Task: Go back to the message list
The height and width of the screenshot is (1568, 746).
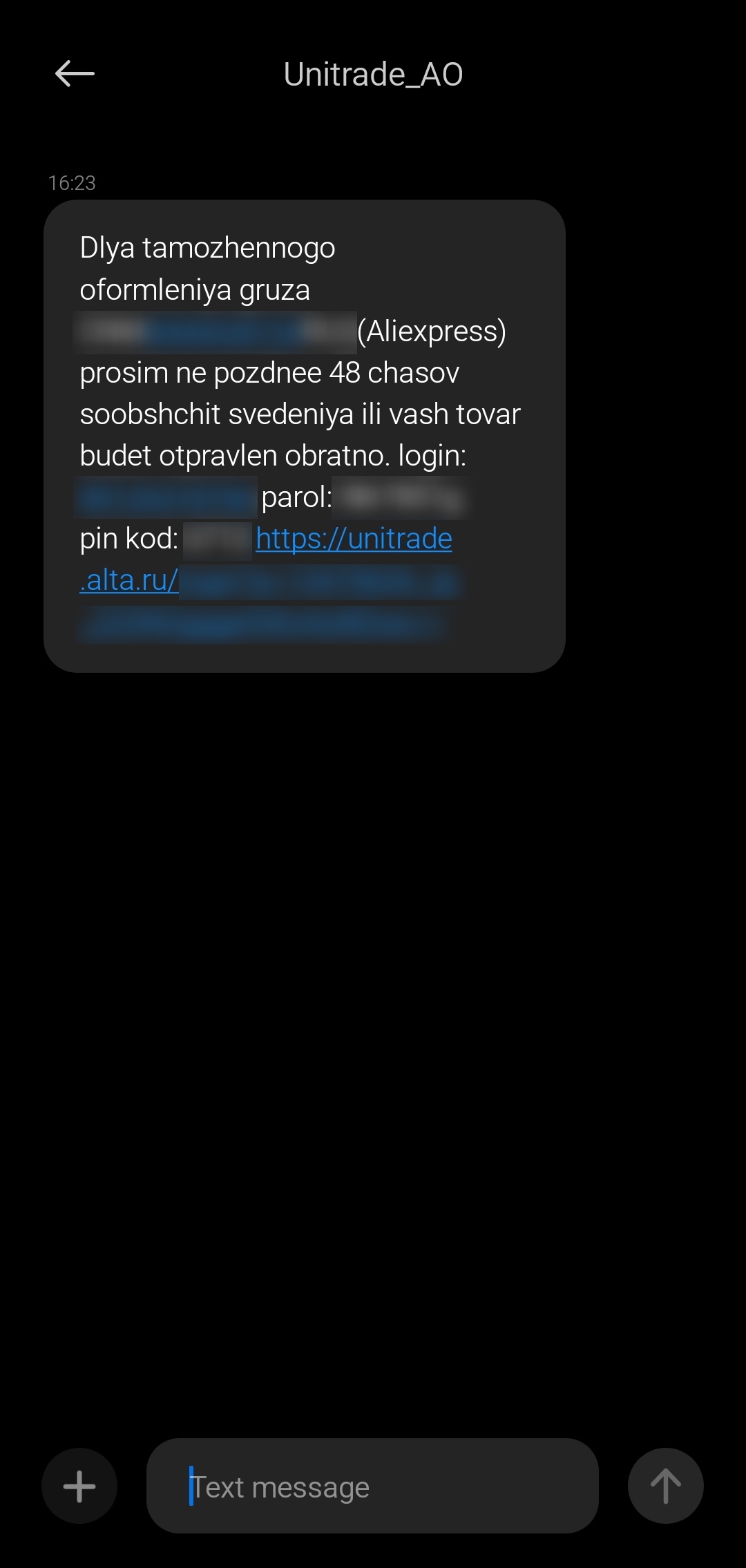Action: tap(75, 73)
